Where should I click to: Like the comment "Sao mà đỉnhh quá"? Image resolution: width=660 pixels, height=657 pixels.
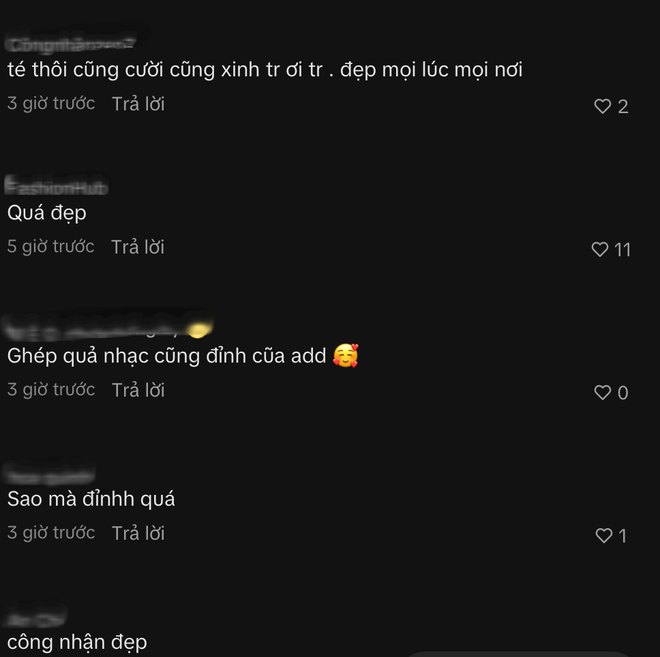603,536
